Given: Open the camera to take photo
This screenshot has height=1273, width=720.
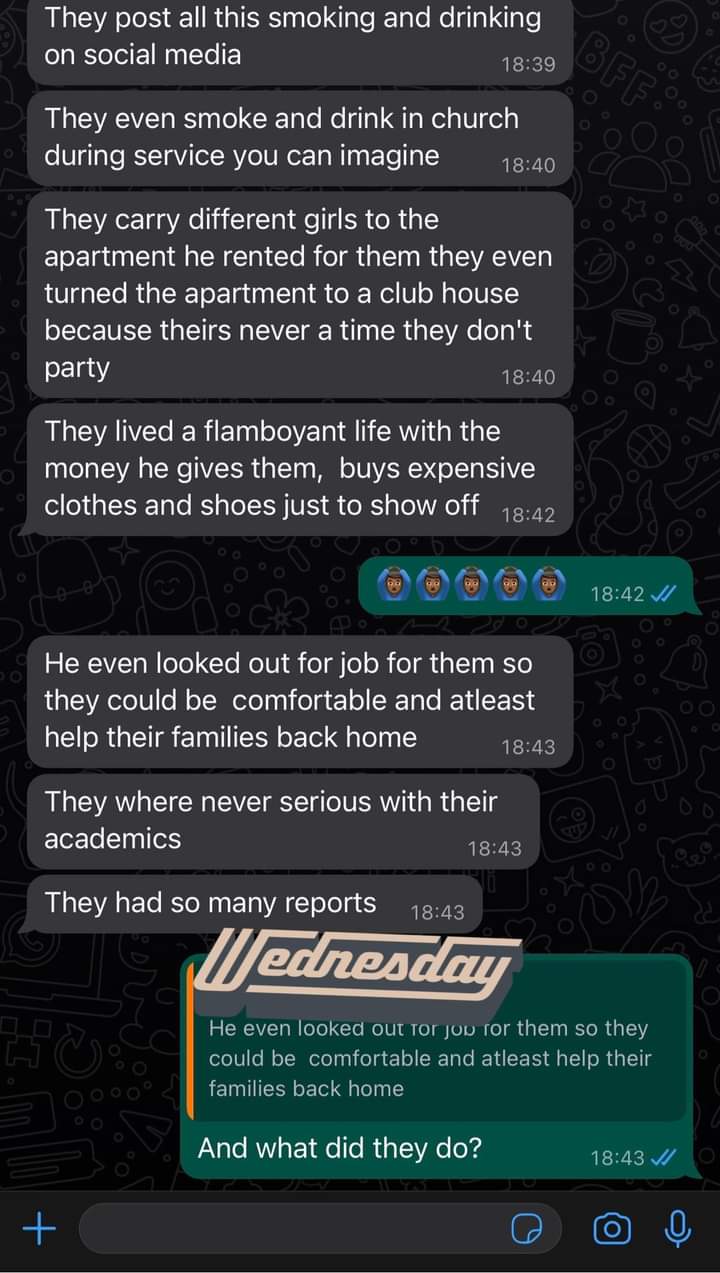Looking at the screenshot, I should click(x=611, y=1228).
